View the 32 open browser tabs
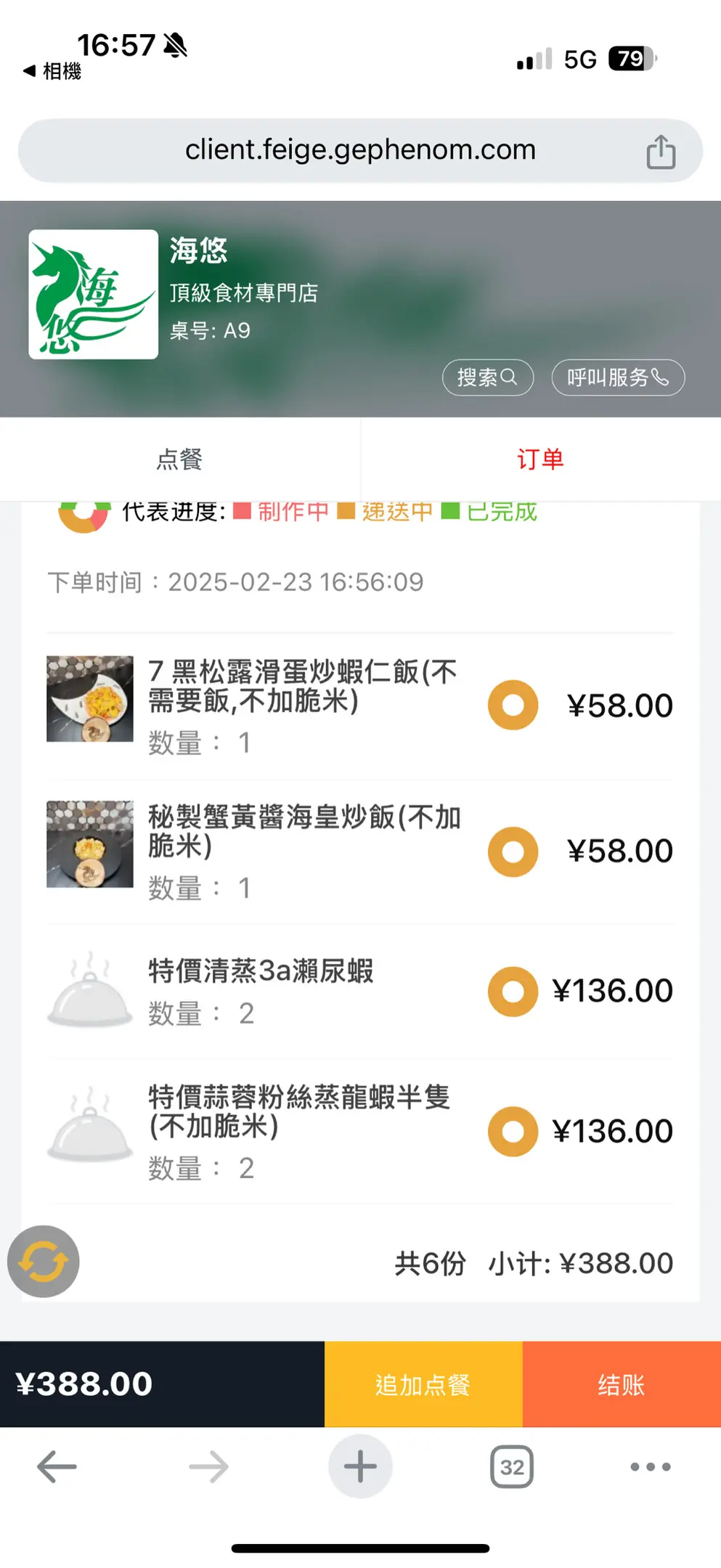Viewport: 721px width, 1568px height. [x=512, y=1467]
